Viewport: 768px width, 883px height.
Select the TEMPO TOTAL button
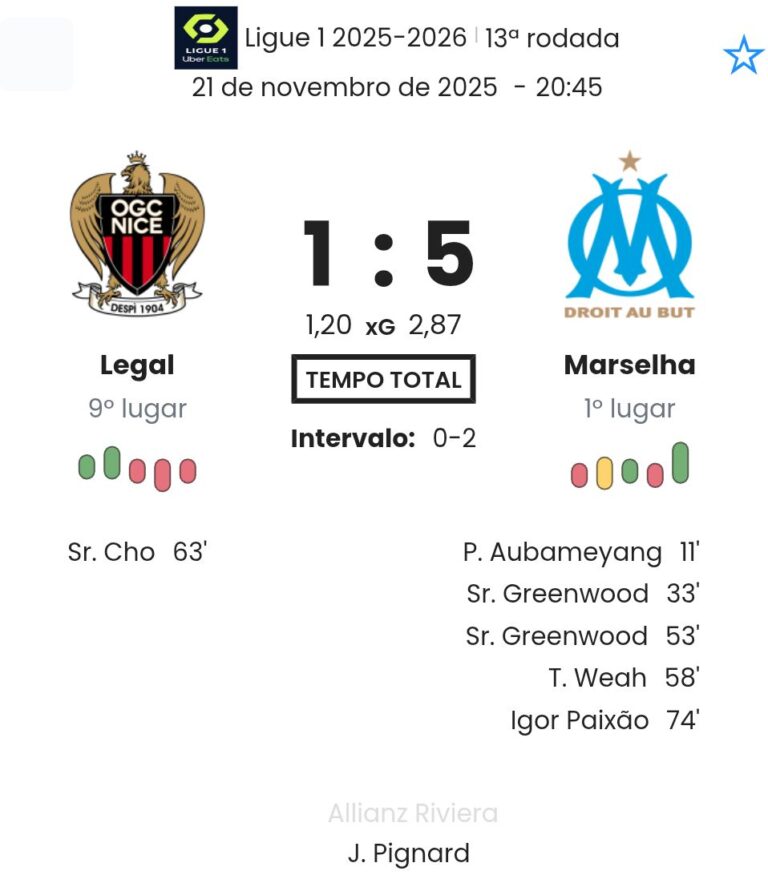point(383,380)
